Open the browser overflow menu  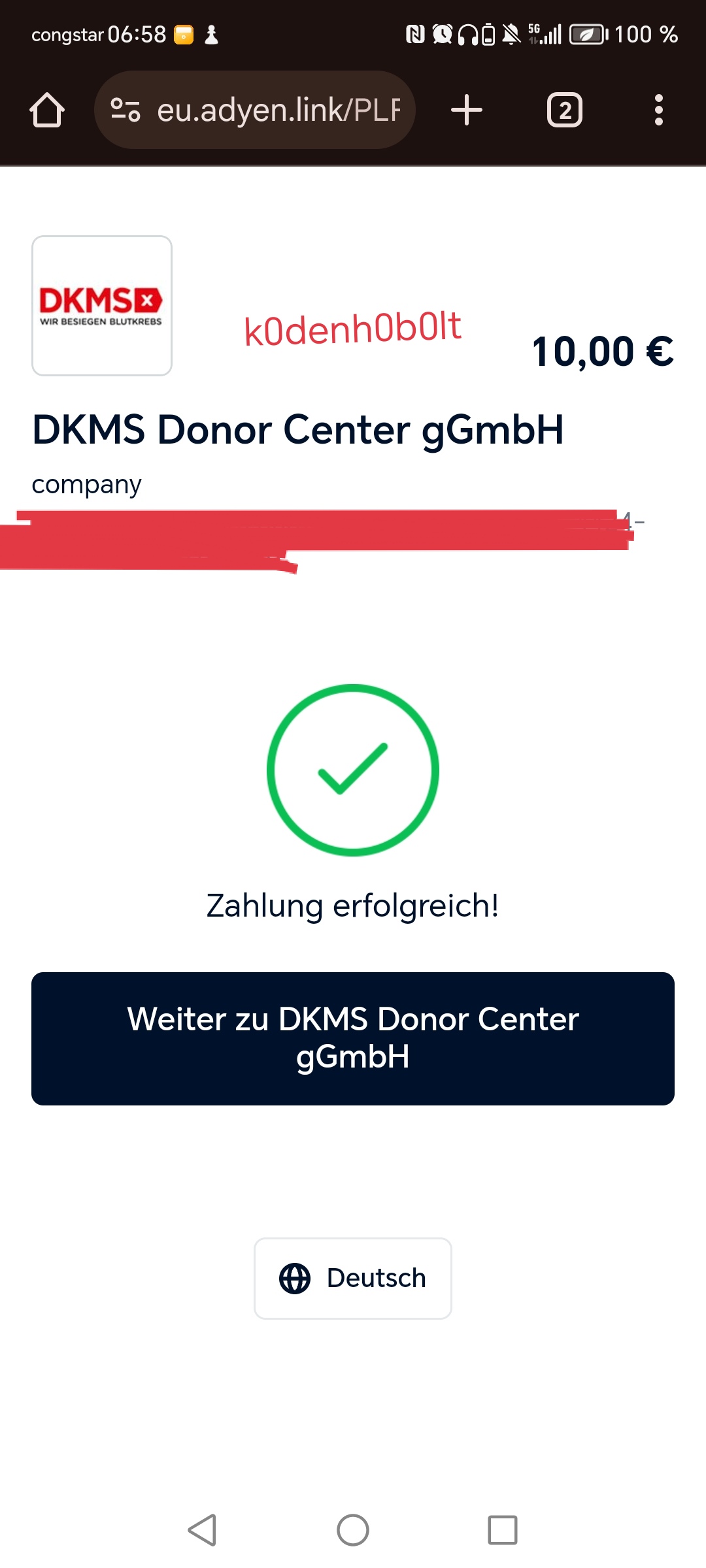click(659, 110)
